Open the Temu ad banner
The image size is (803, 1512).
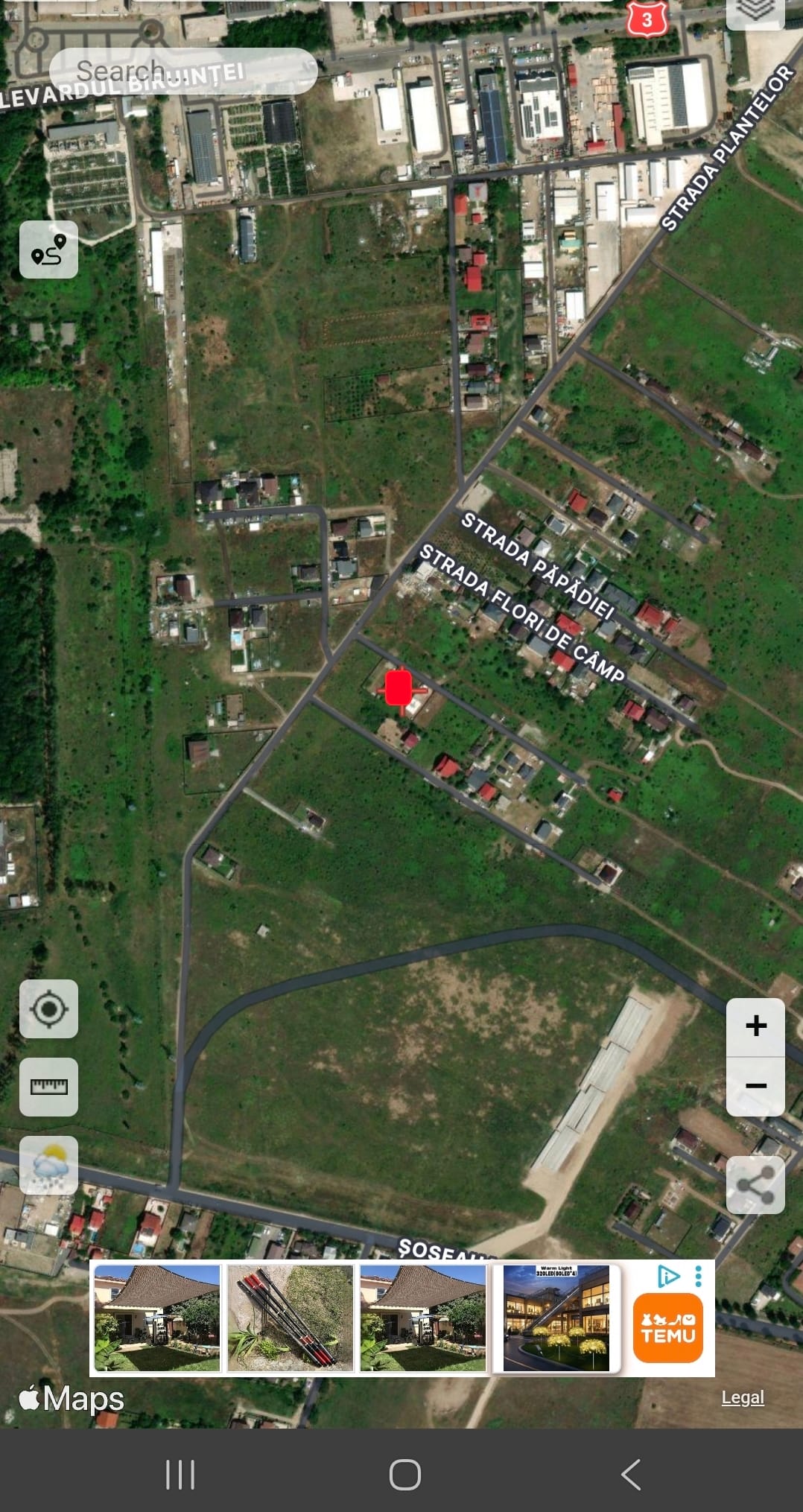(x=668, y=1330)
